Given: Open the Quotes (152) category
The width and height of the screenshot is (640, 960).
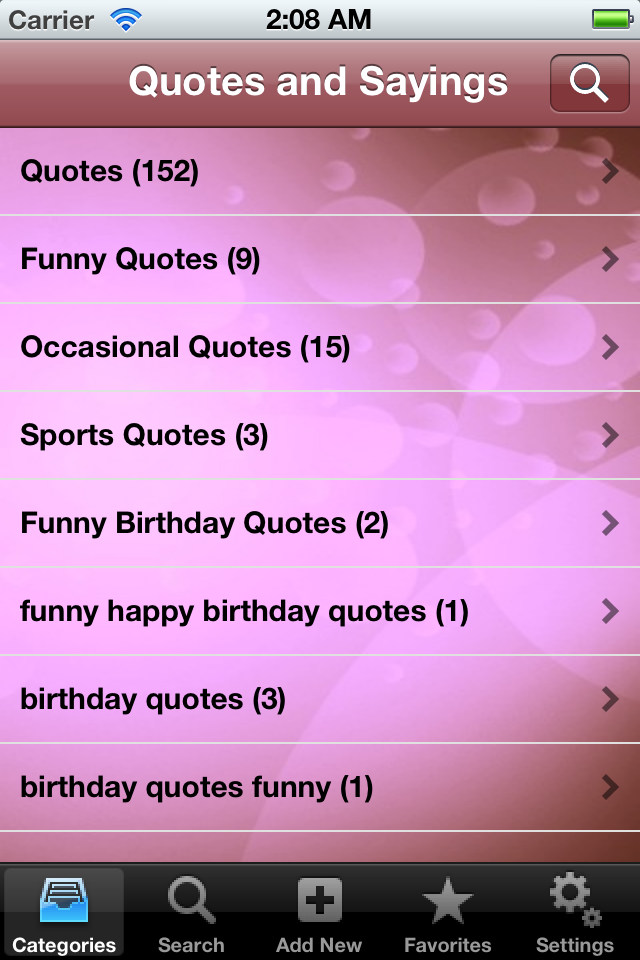Looking at the screenshot, I should click(x=320, y=172).
